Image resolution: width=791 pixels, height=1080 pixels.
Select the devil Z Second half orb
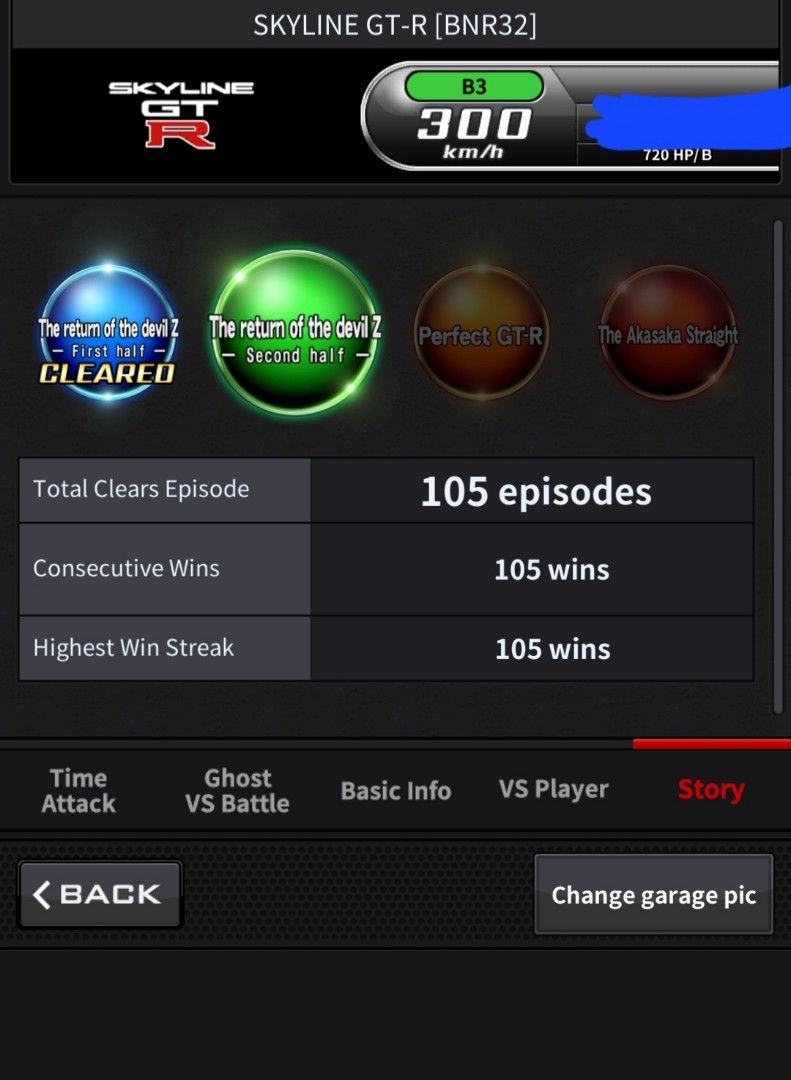tap(295, 335)
